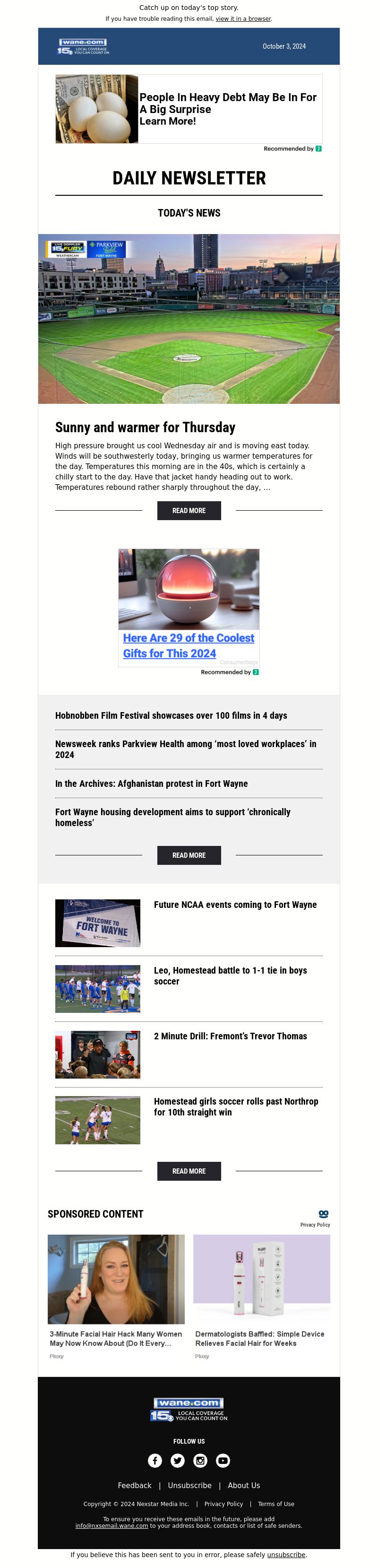Viewport: 378px width, 1568px height.
Task: Open the Newsweek ranks Parkview Health story
Action: click(x=186, y=749)
